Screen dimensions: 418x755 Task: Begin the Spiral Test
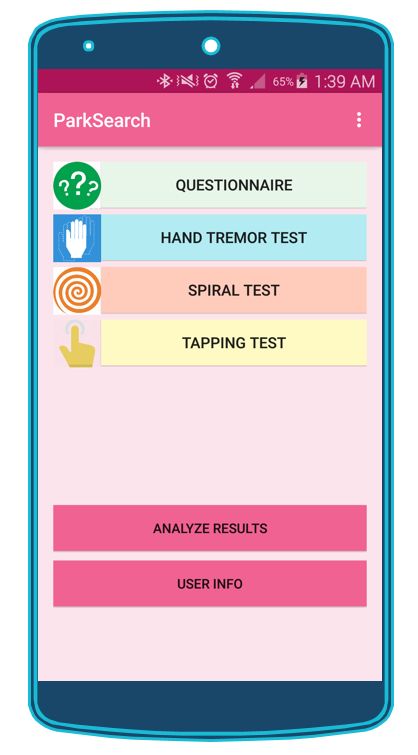coord(234,290)
